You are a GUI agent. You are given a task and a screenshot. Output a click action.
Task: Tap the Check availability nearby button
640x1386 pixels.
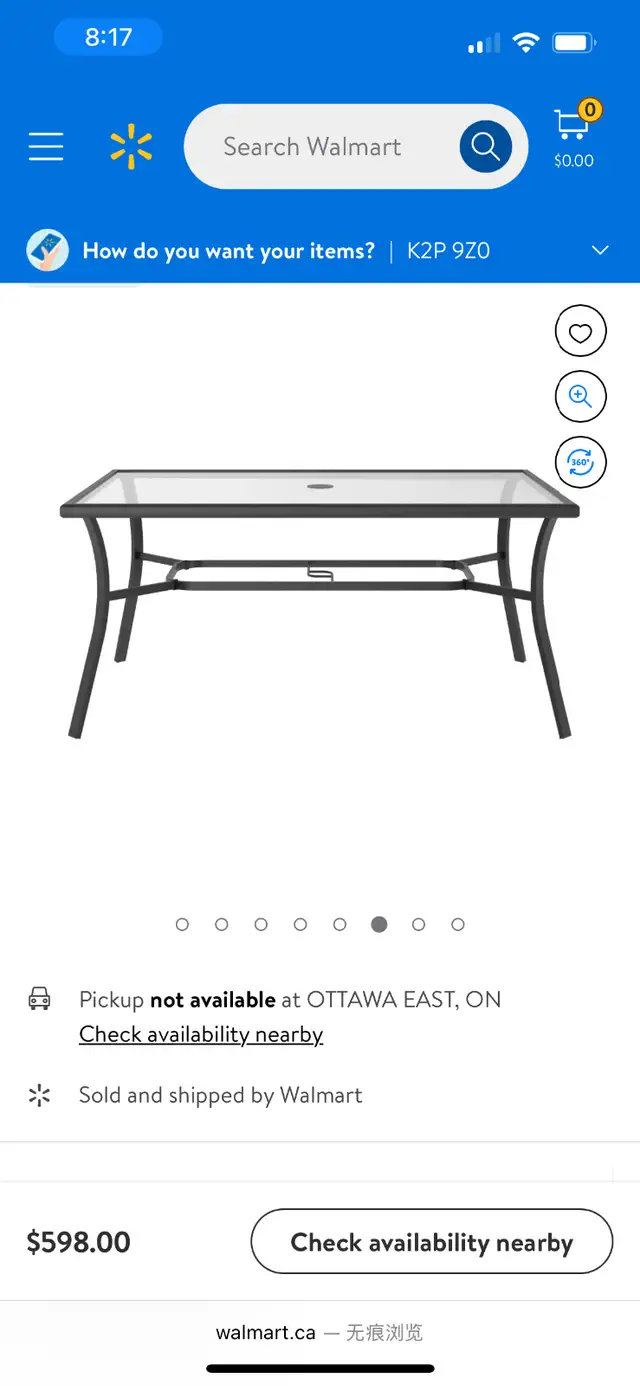point(431,1242)
